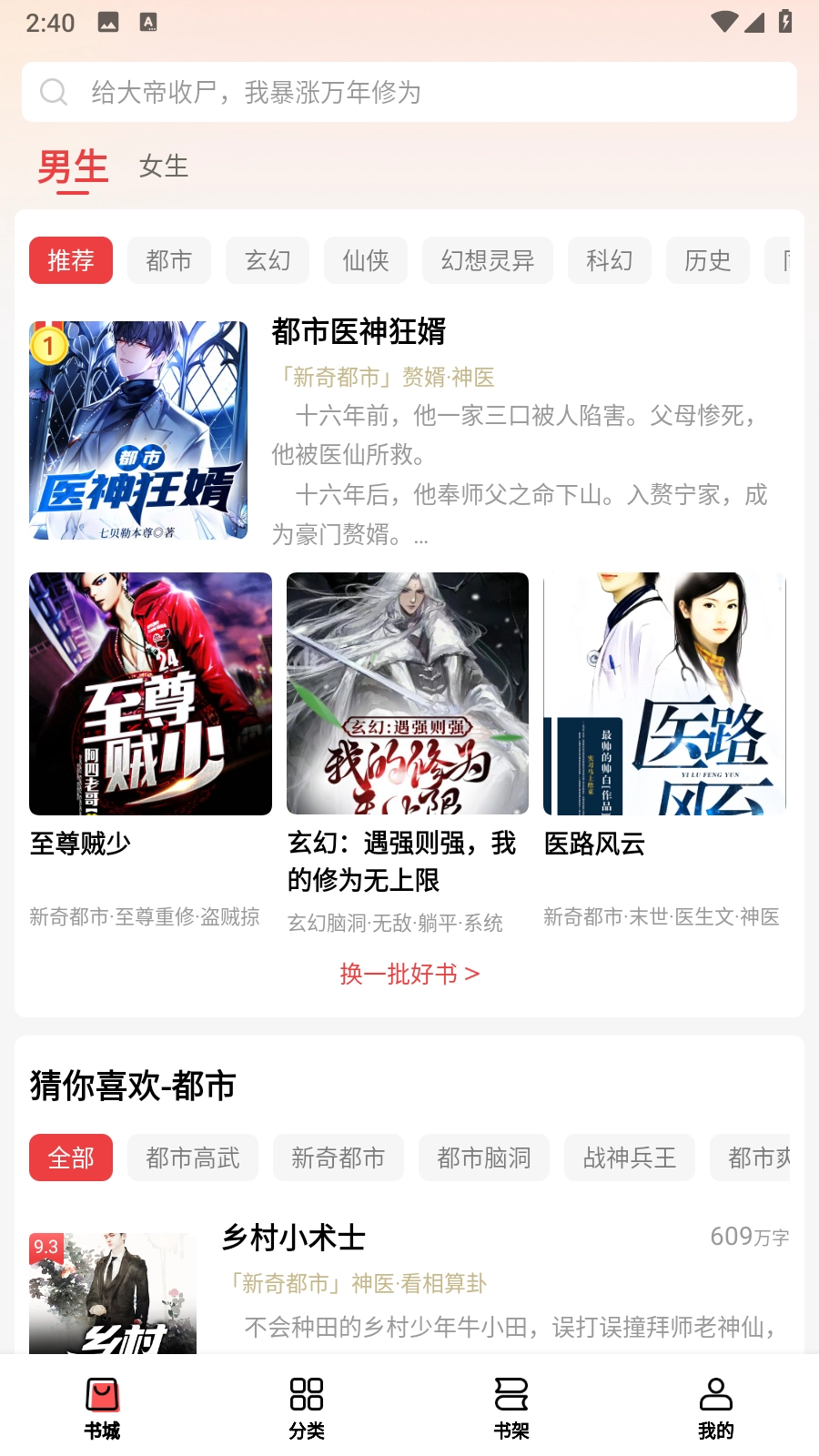Tap the 9.3 rating badge on 乡村小术士

pos(46,1248)
